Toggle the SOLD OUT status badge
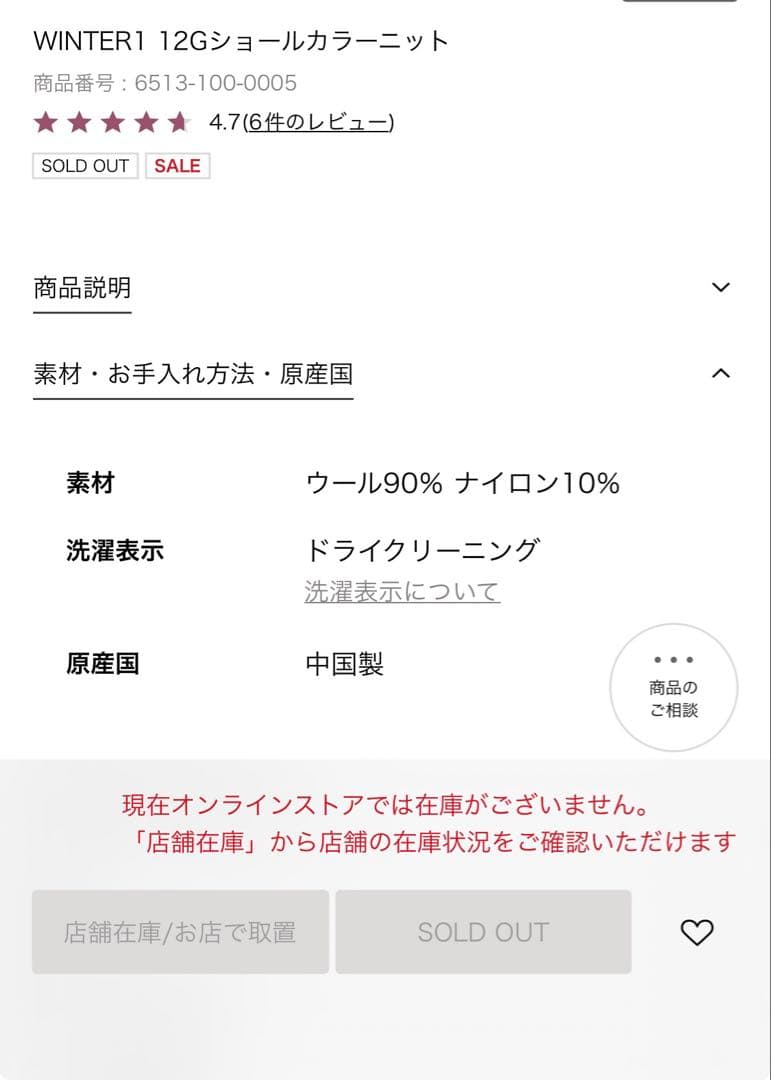771x1080 pixels. pyautogui.click(x=85, y=166)
